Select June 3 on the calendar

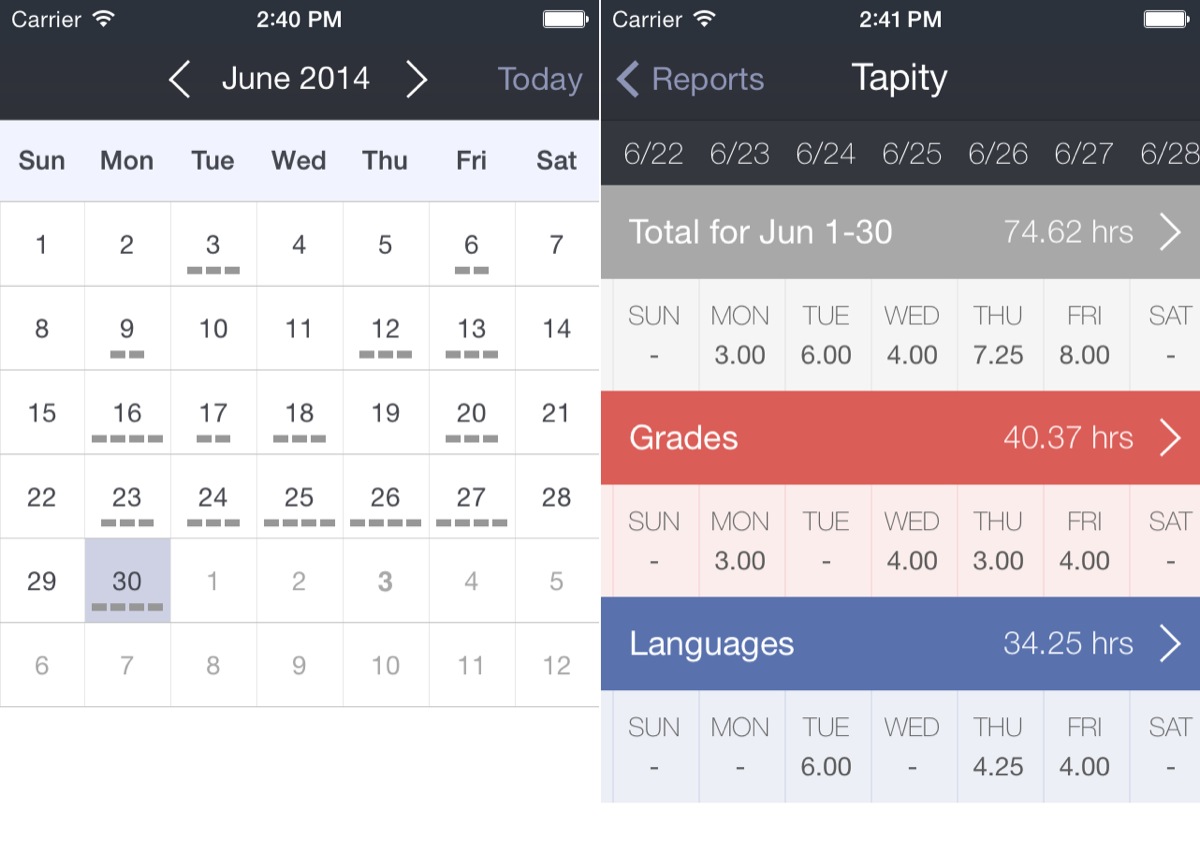click(x=213, y=245)
